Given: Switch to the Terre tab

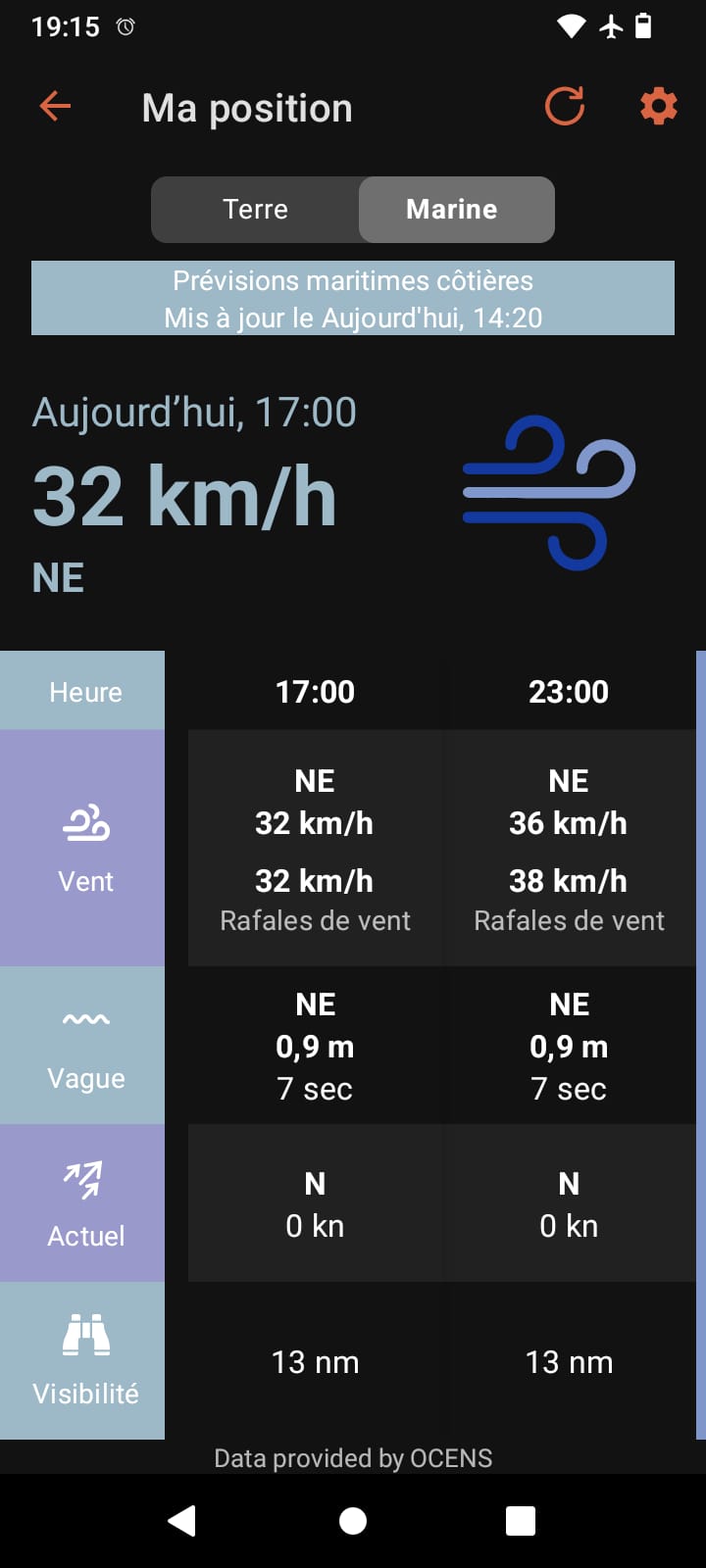Looking at the screenshot, I should (255, 210).
